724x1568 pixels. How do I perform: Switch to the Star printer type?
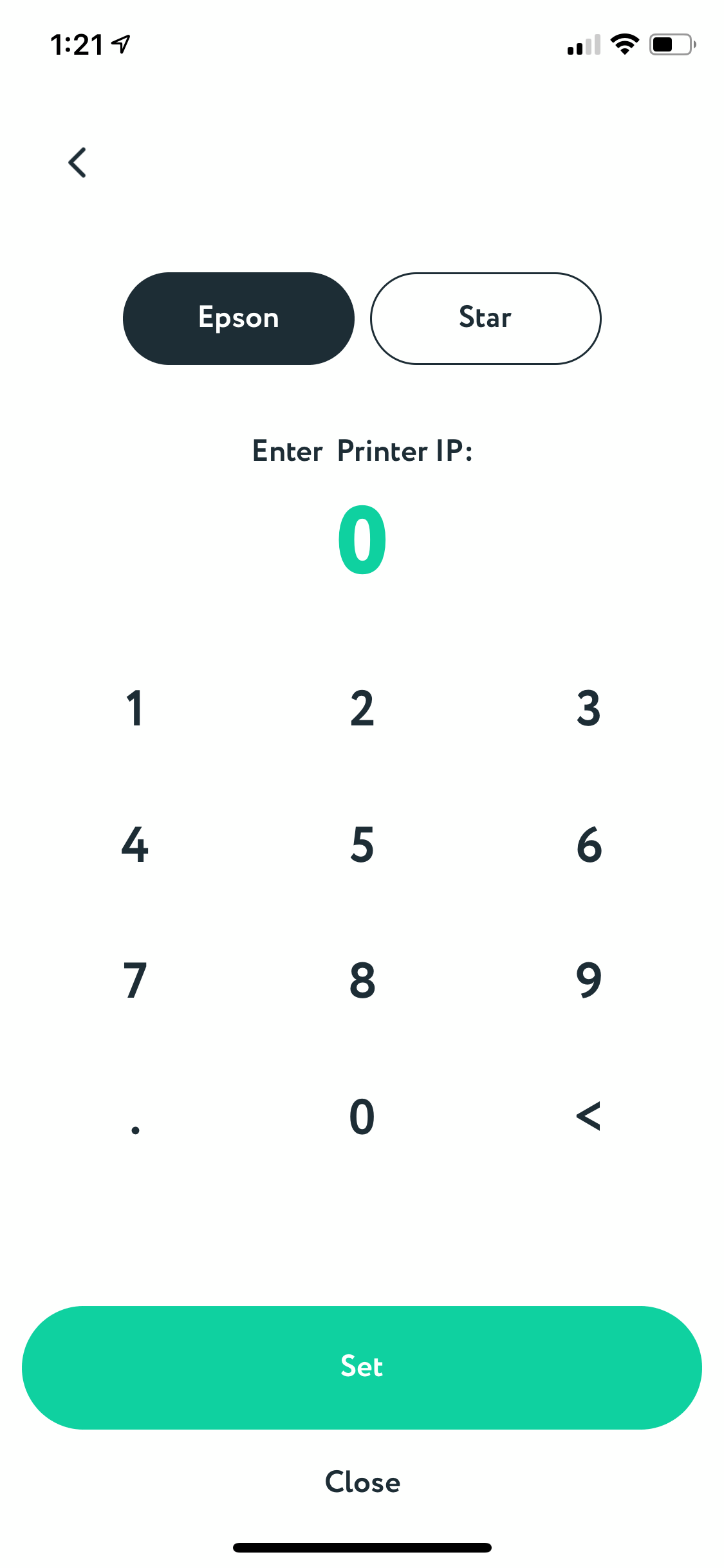coord(485,319)
